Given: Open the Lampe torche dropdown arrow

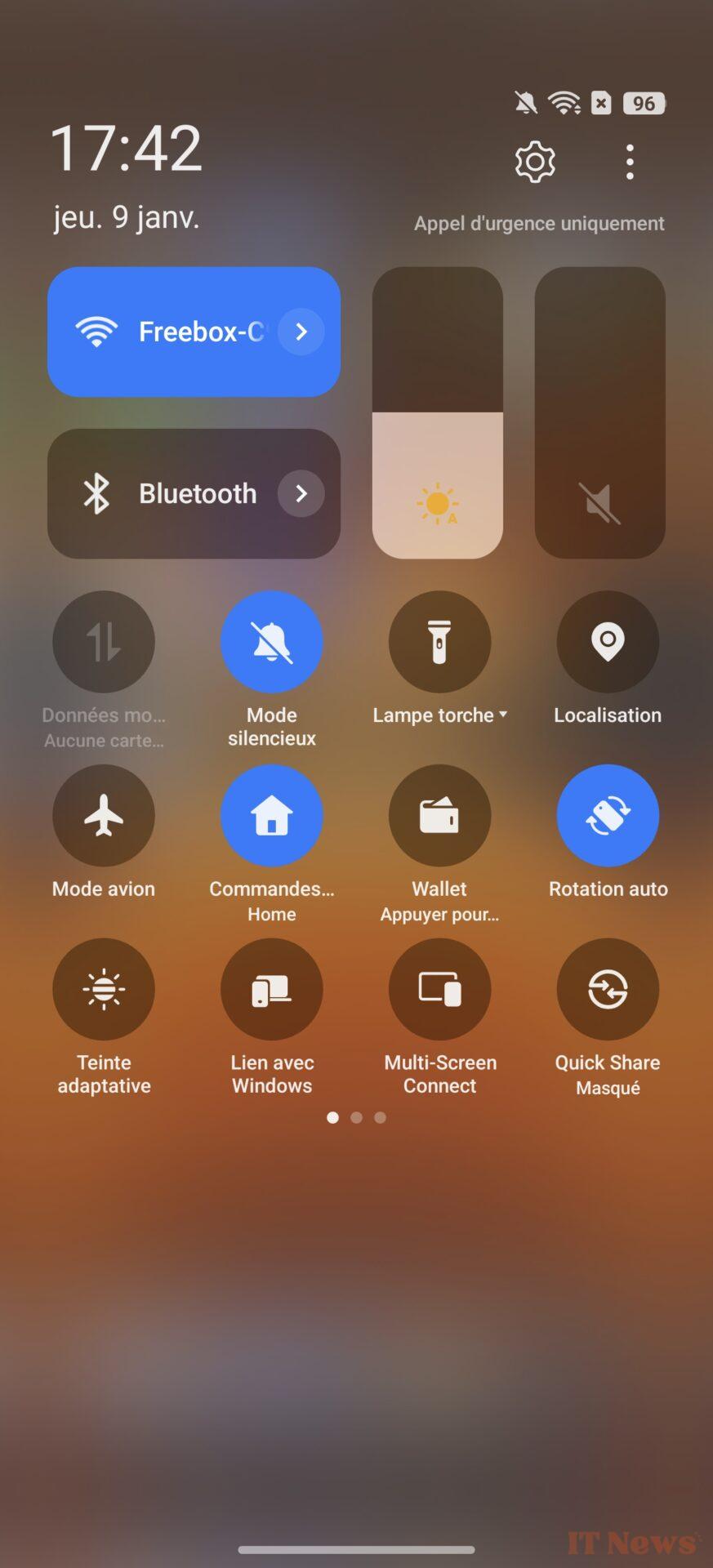Looking at the screenshot, I should click(503, 715).
